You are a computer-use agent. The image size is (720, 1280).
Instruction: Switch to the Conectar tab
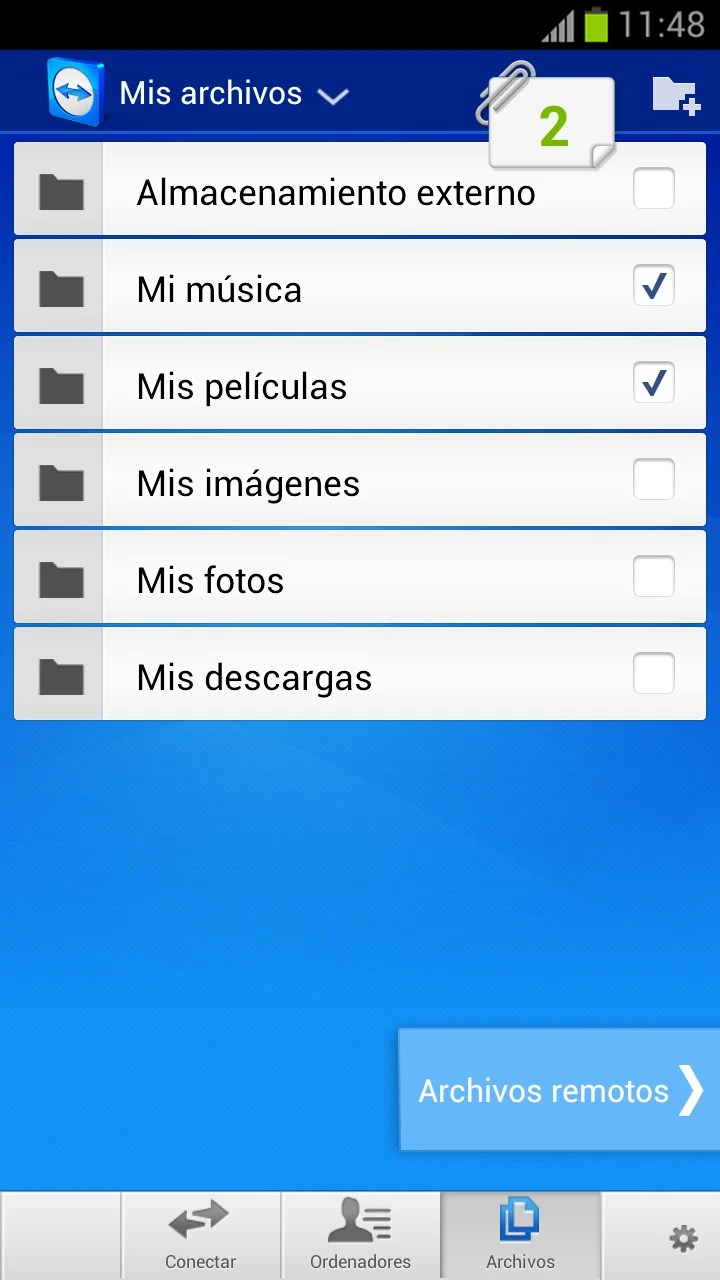199,1235
